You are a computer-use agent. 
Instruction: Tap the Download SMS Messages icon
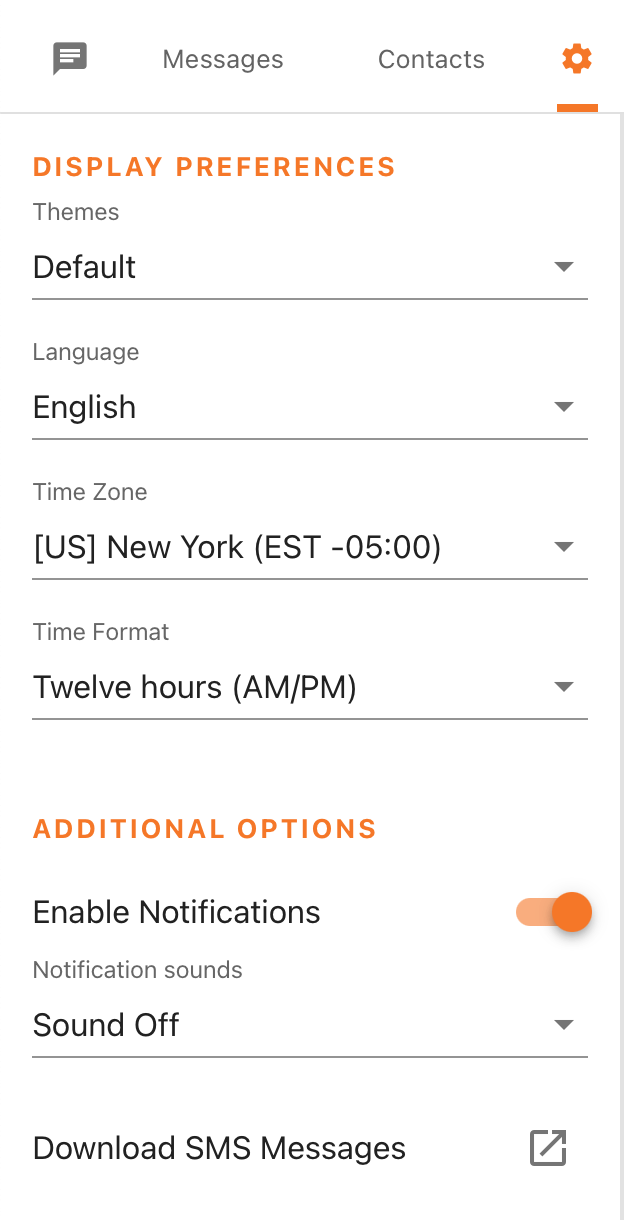click(x=548, y=1148)
